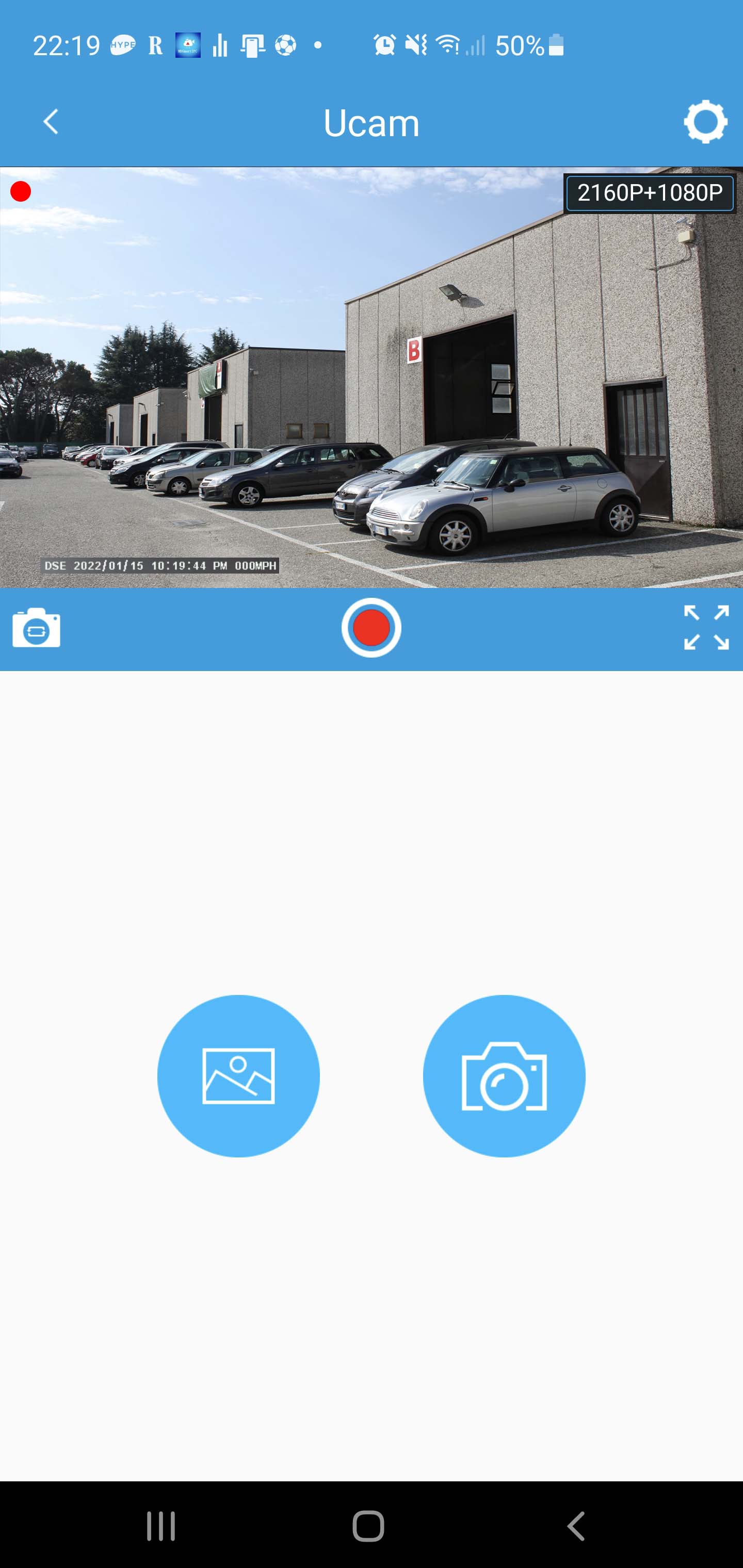Tap the red record button

pos(371,628)
